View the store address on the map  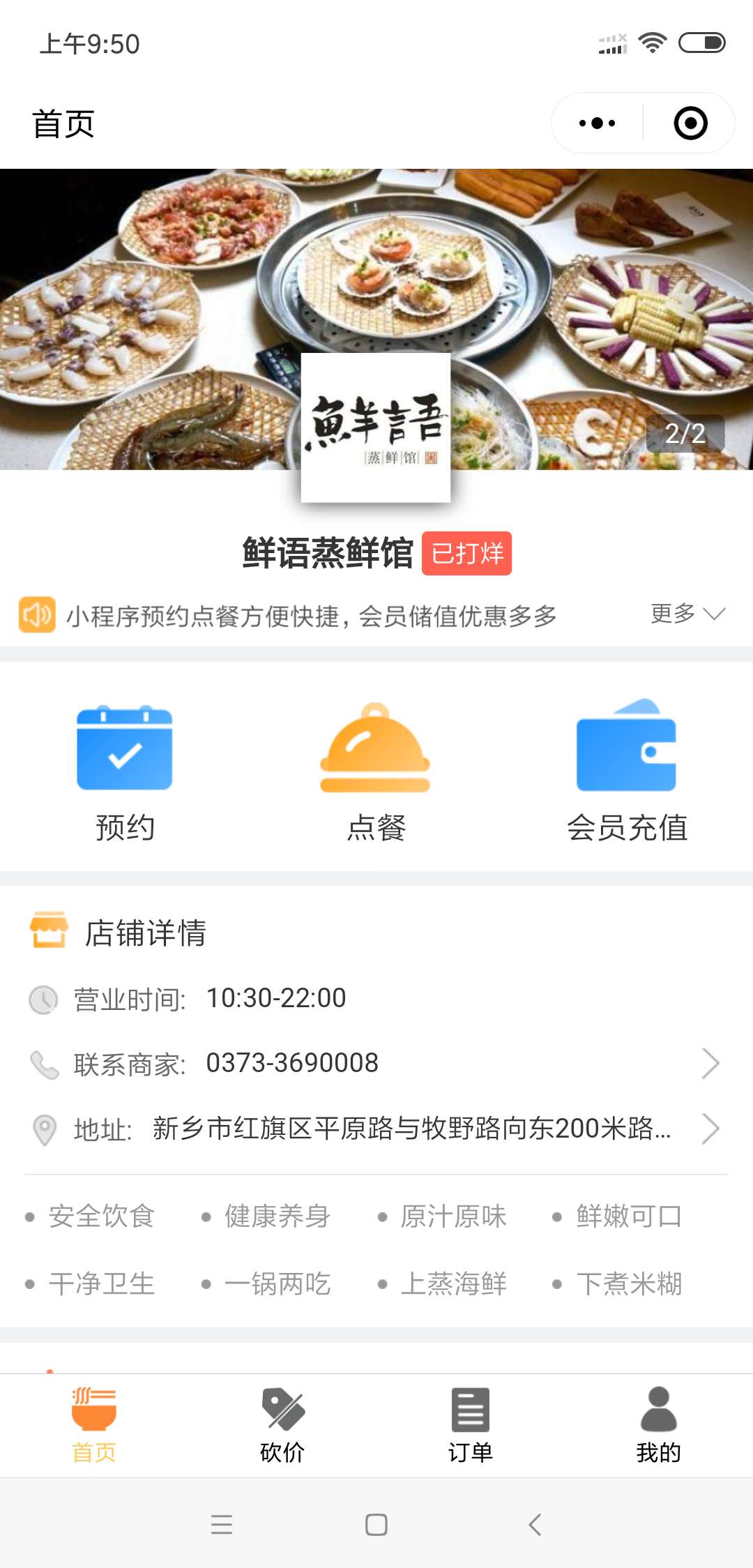click(x=376, y=1129)
